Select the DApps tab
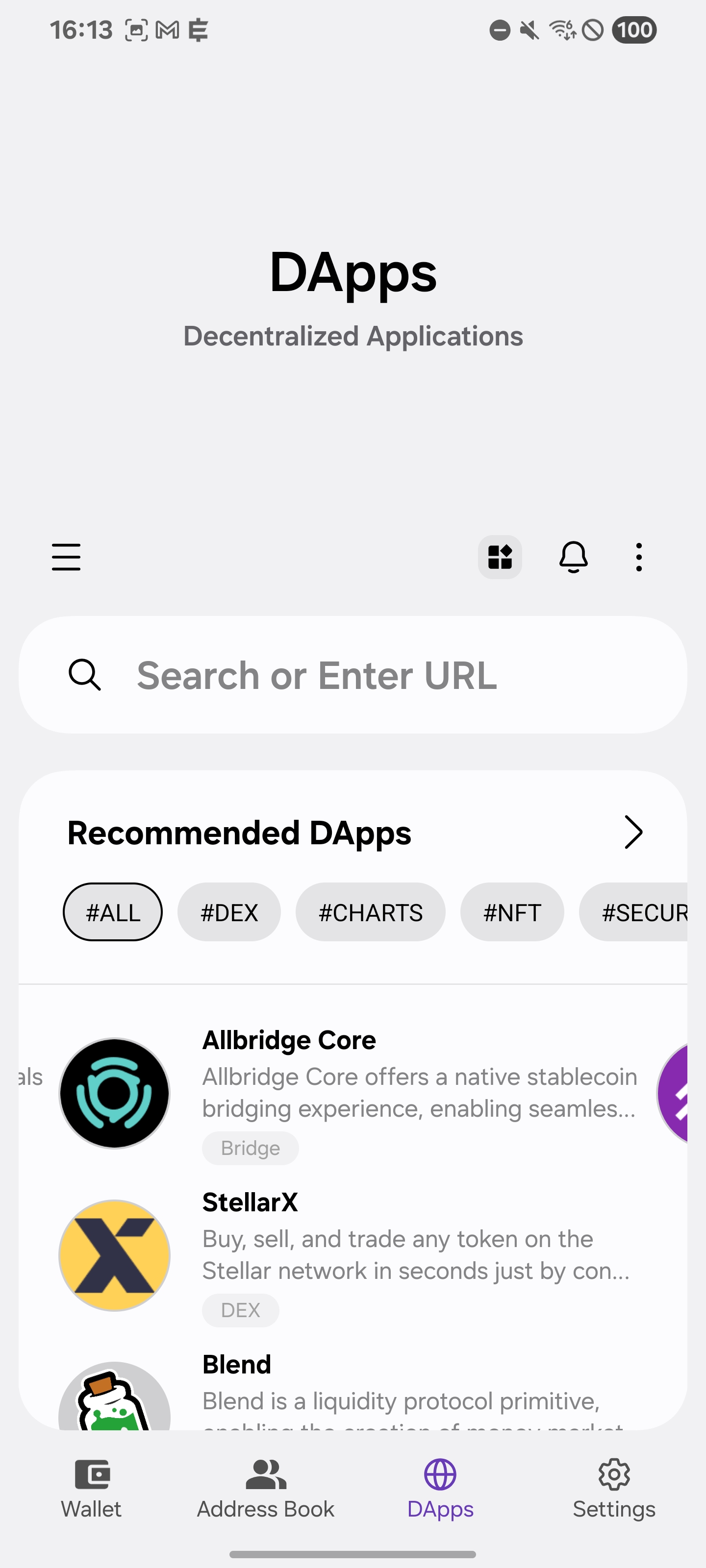Screen dimensions: 706x1568 tap(440, 1489)
